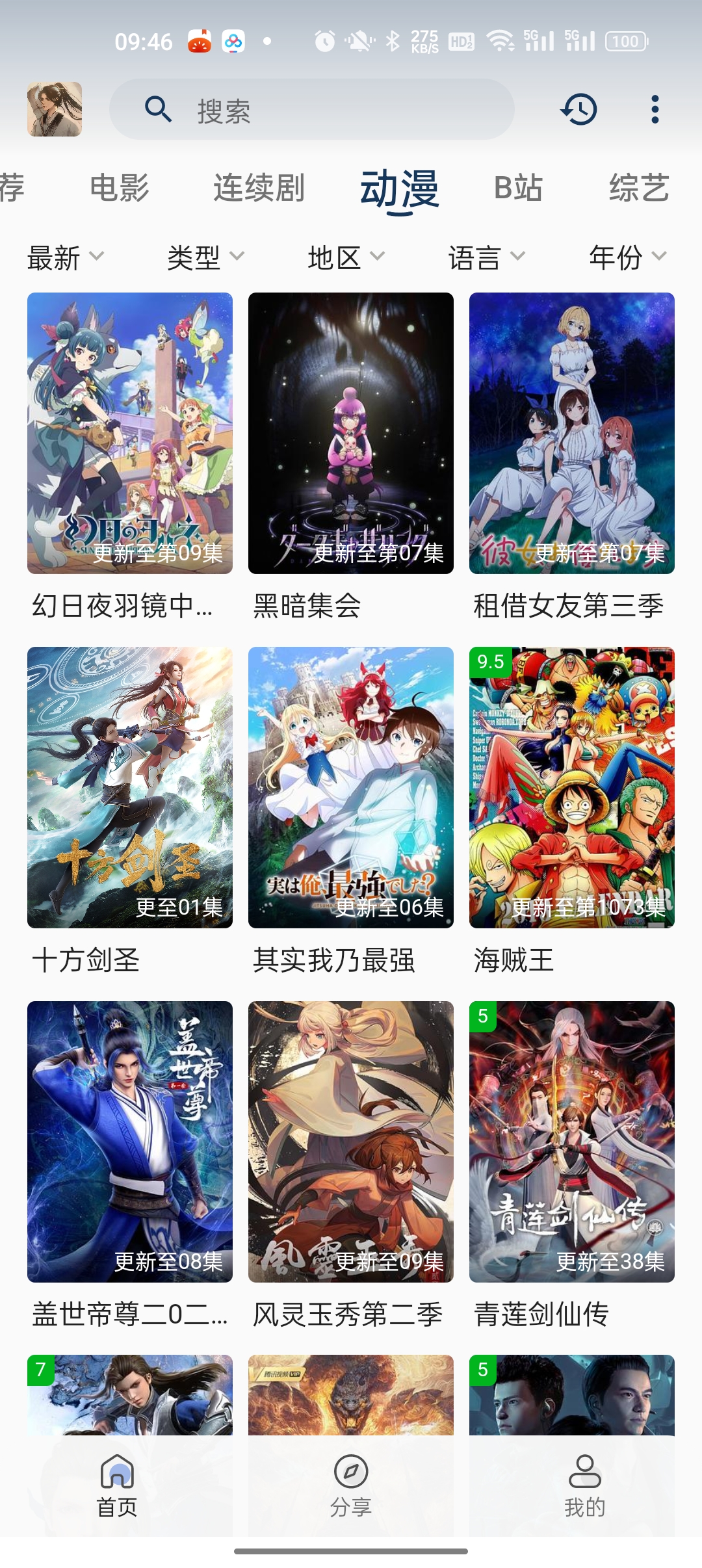Switch to the B站 tab
Screen dimensions: 702x1568
[x=518, y=188]
